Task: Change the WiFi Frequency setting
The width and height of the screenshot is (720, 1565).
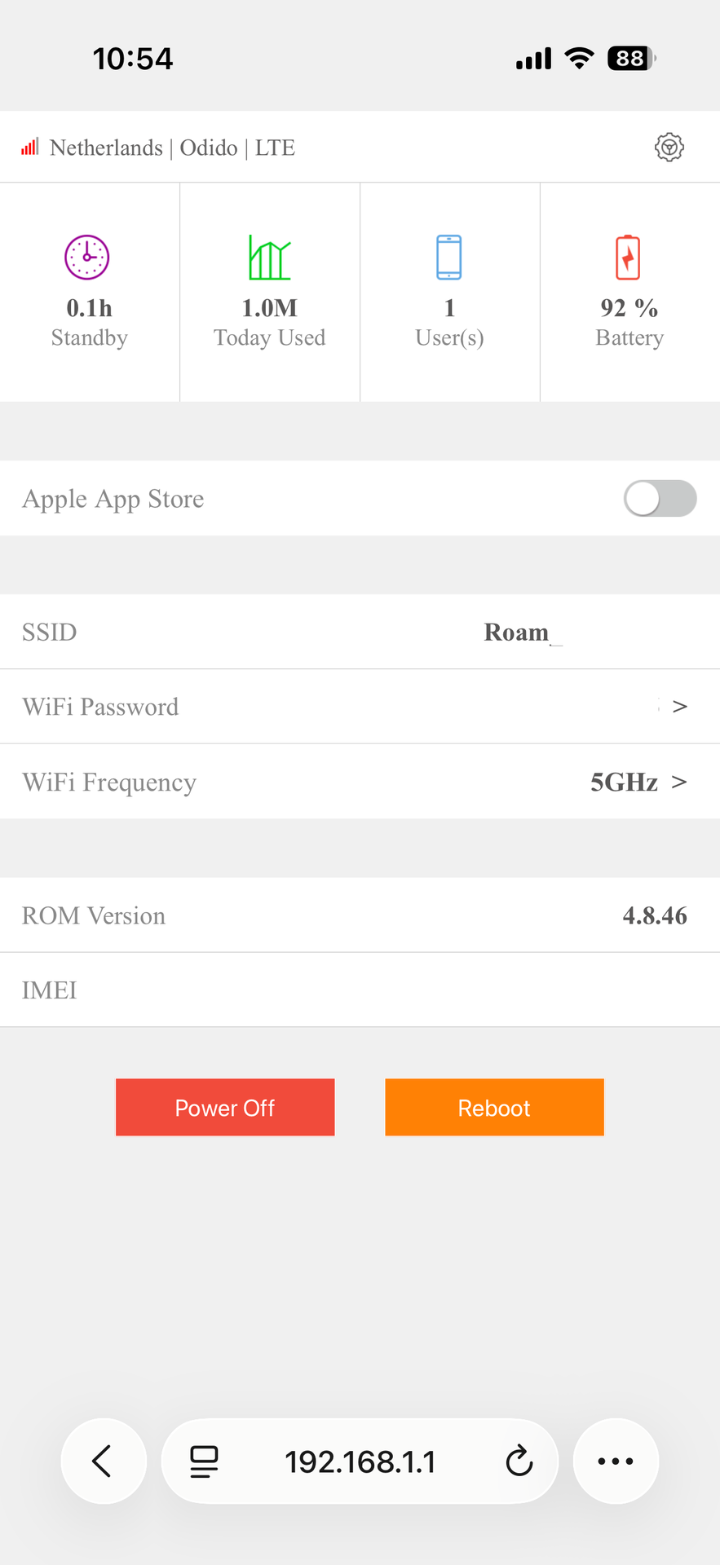Action: point(638,782)
